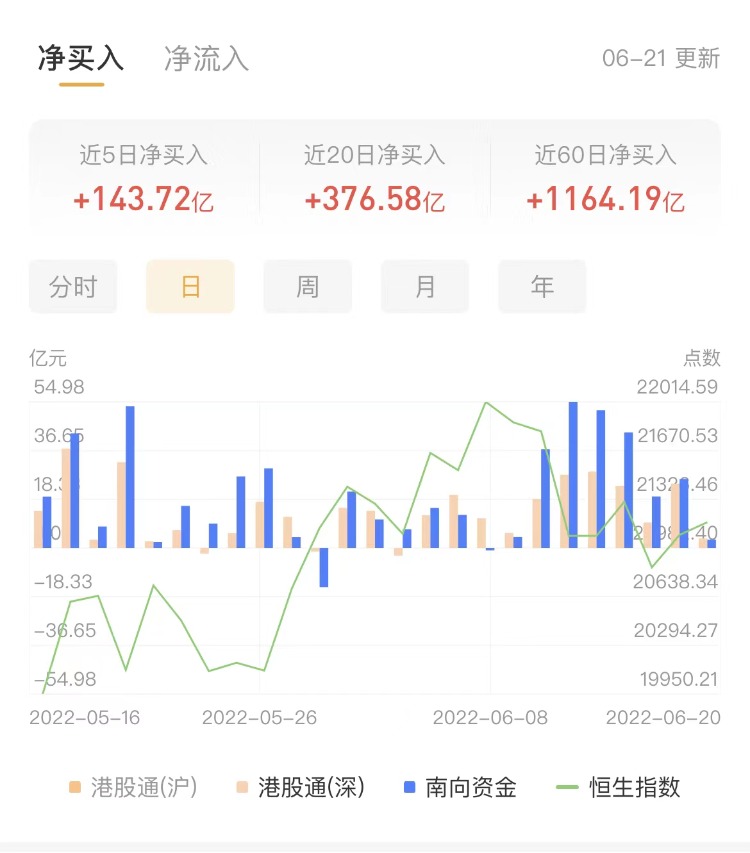Viewport: 750px width, 853px height.
Task: Switch chart to 月 period
Action: (x=425, y=287)
